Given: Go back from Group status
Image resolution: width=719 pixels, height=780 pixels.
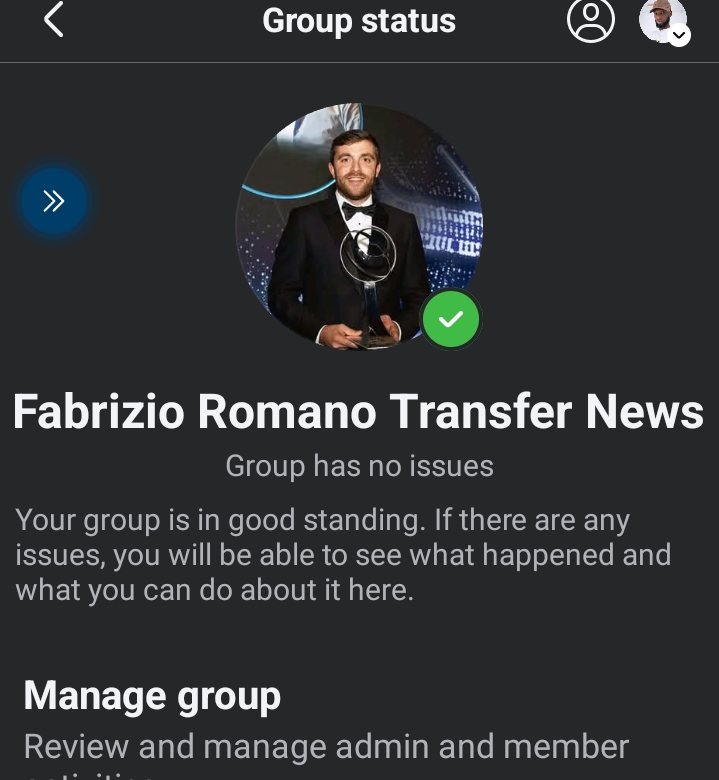Looking at the screenshot, I should (x=54, y=20).
